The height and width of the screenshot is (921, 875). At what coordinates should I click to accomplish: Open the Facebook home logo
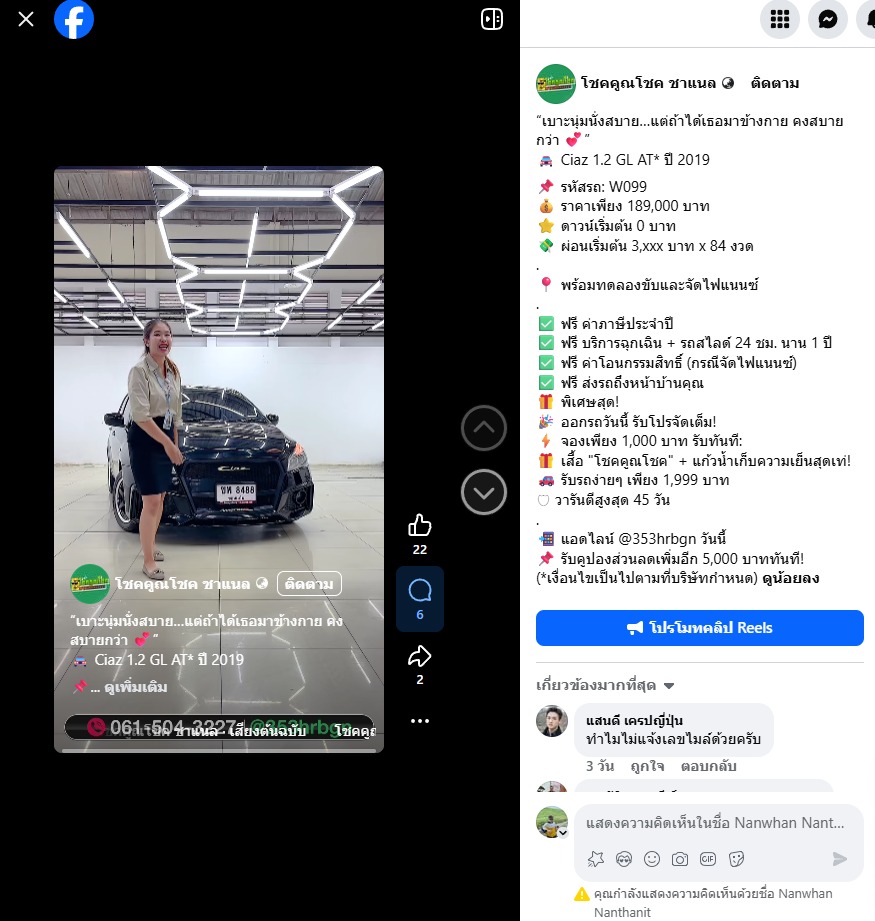pos(74,19)
